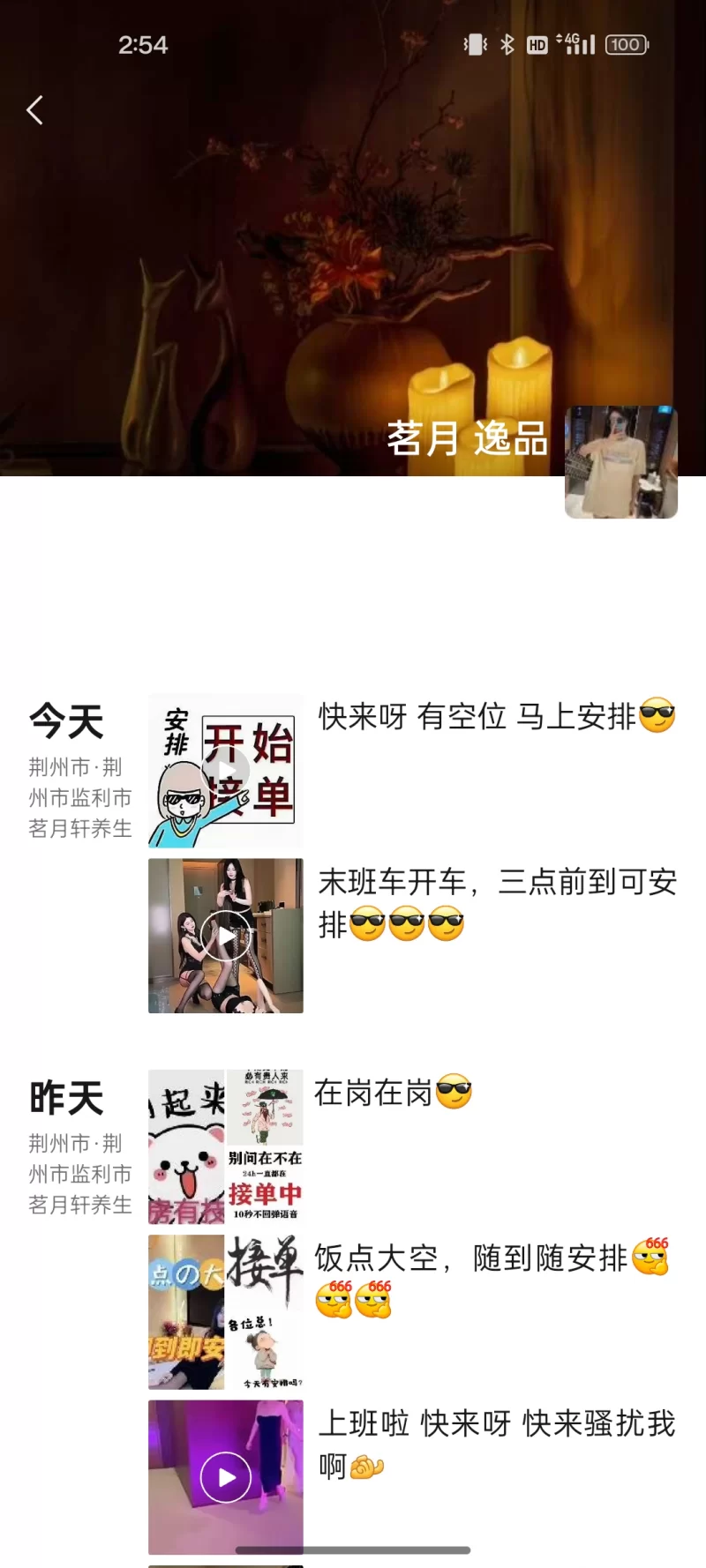Tap the cover photo at the top
The width and height of the screenshot is (706, 1568).
[353, 247]
